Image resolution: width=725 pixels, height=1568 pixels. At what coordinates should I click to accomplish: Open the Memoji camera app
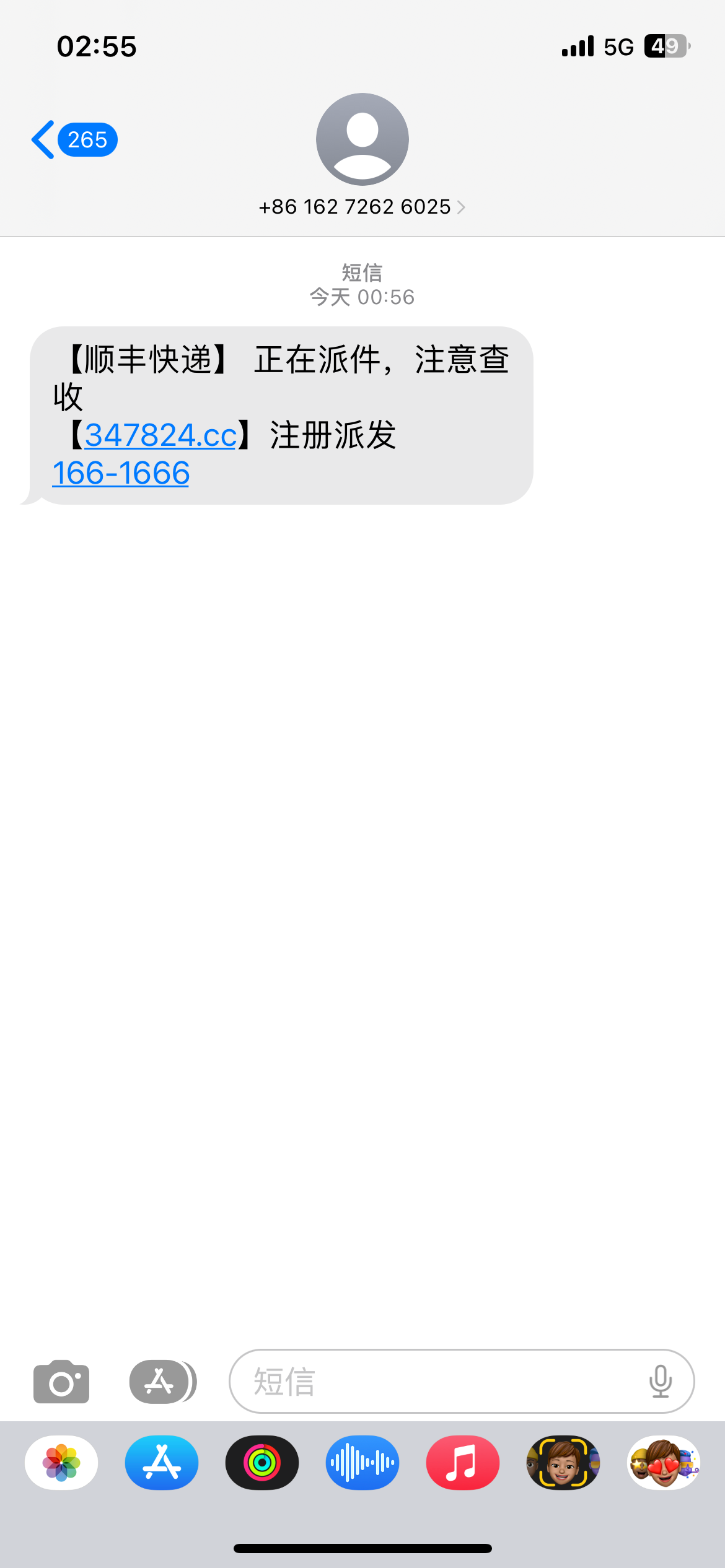click(x=563, y=1462)
